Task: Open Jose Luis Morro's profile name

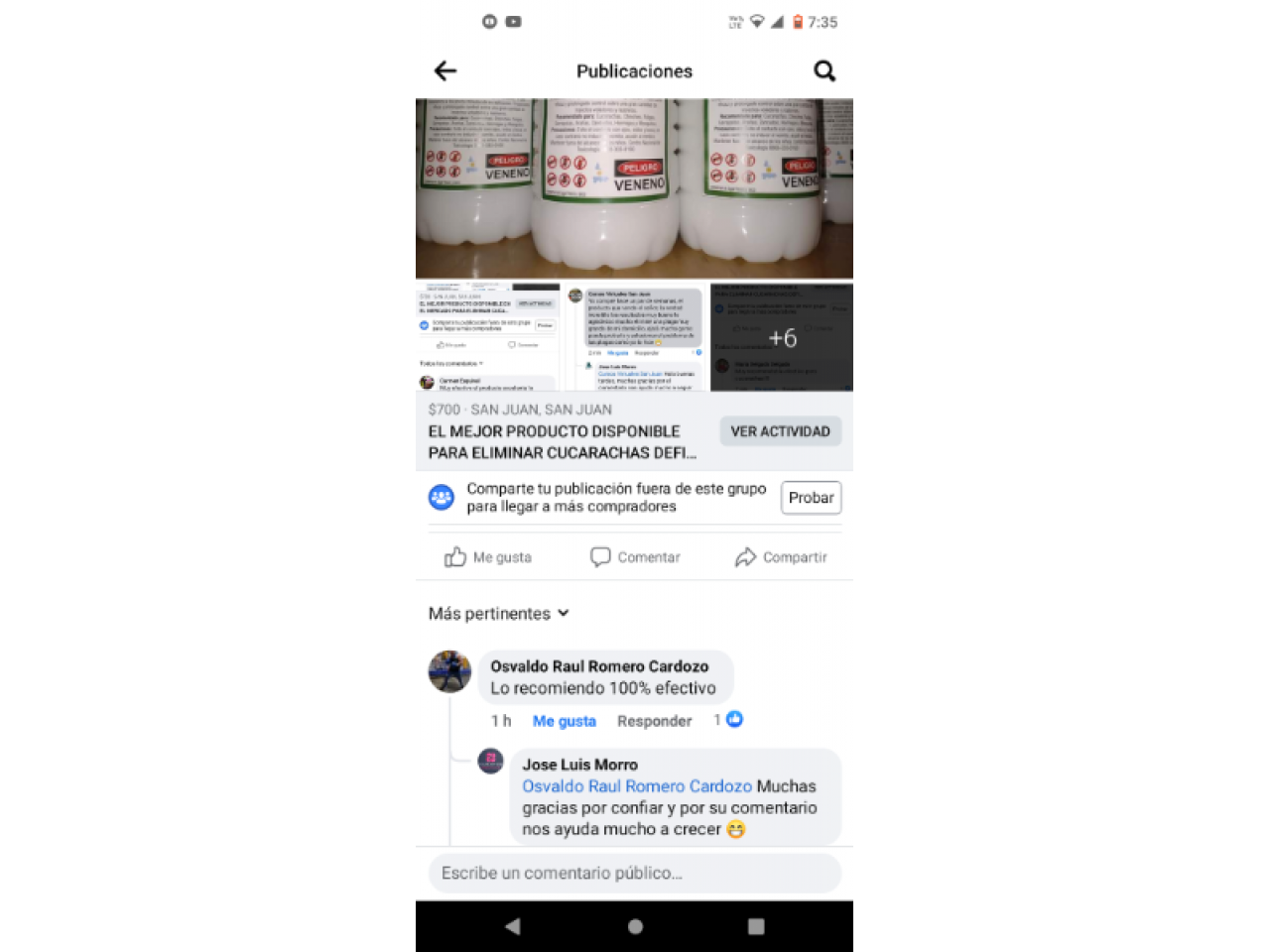Action: coord(580,765)
